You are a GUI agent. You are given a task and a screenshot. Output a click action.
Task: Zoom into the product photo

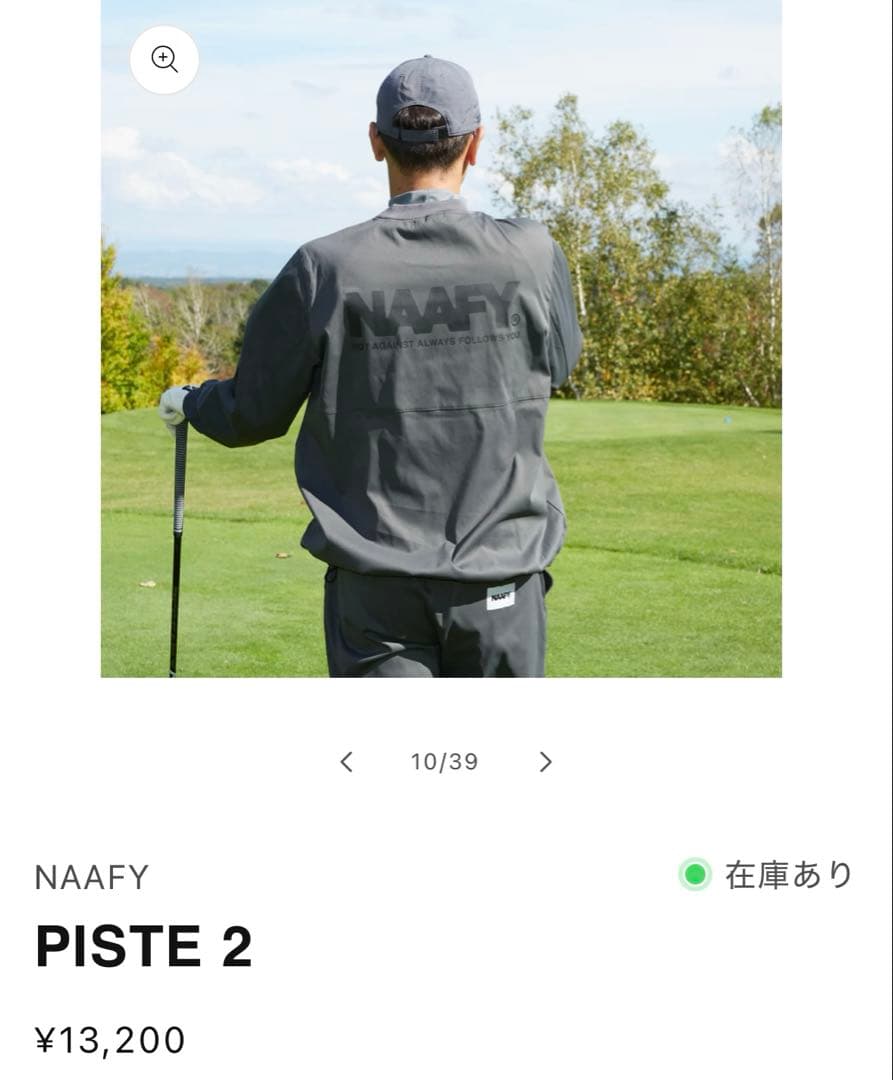point(164,60)
